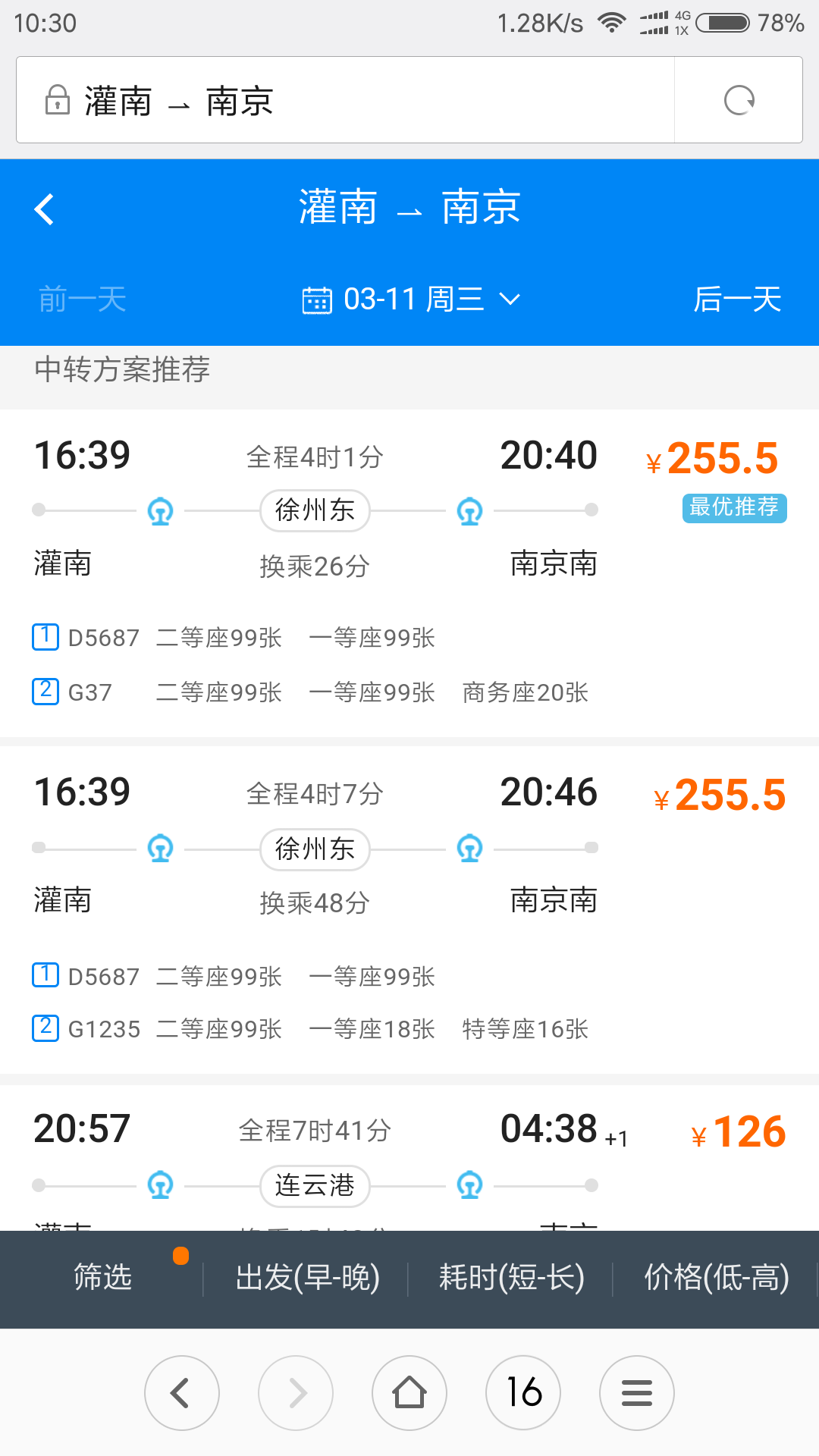Reload the page with the refresh icon
Viewport: 819px width, 1456px height.
point(739,100)
